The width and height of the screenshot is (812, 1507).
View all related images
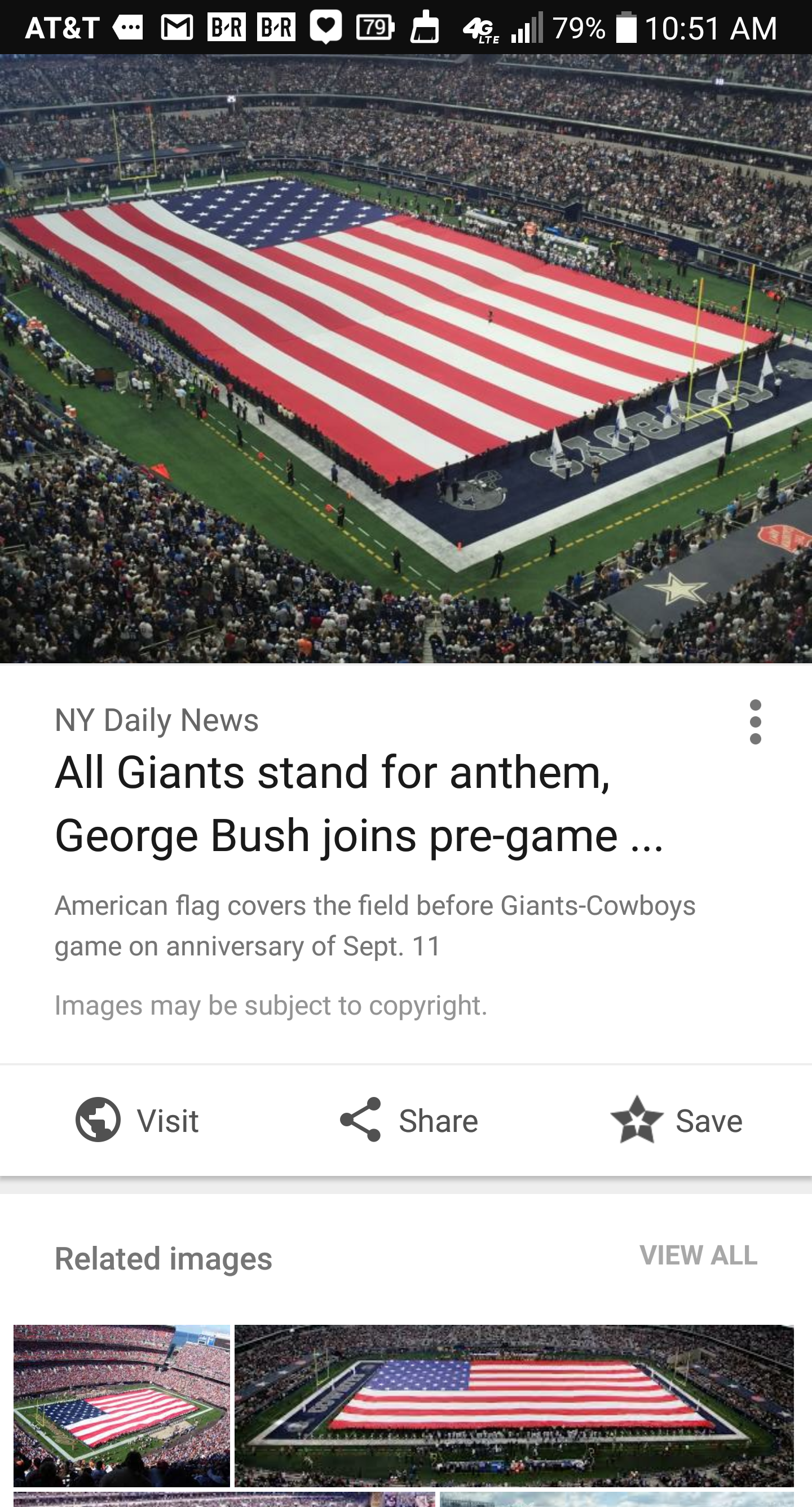pos(699,1254)
